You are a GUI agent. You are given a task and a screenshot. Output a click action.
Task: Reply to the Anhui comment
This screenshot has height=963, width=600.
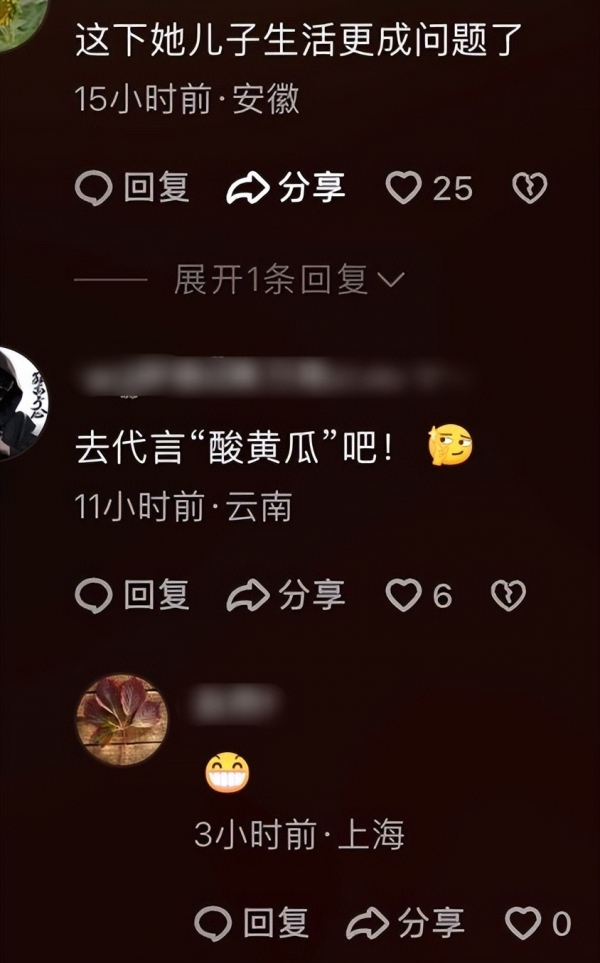pyautogui.click(x=131, y=187)
